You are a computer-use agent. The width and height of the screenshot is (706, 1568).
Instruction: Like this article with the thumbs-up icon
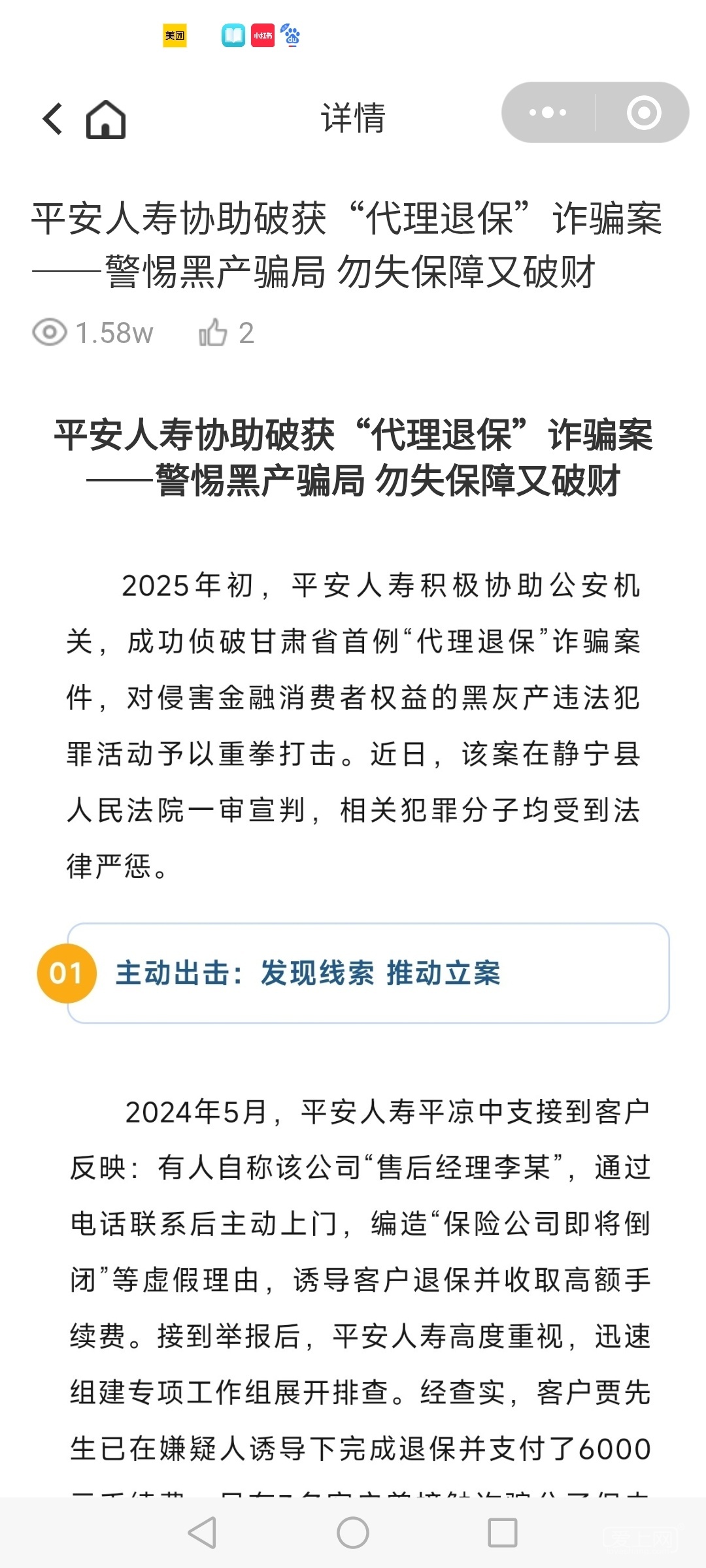[213, 333]
